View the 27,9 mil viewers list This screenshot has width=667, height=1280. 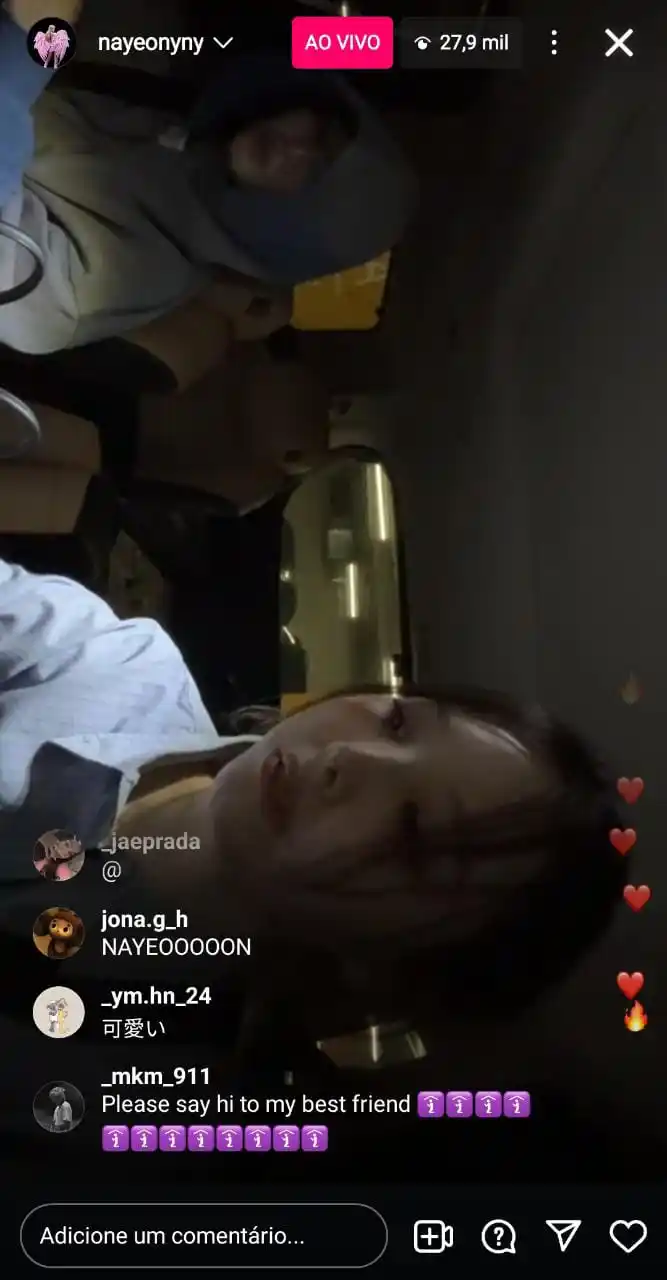pyautogui.click(x=461, y=43)
